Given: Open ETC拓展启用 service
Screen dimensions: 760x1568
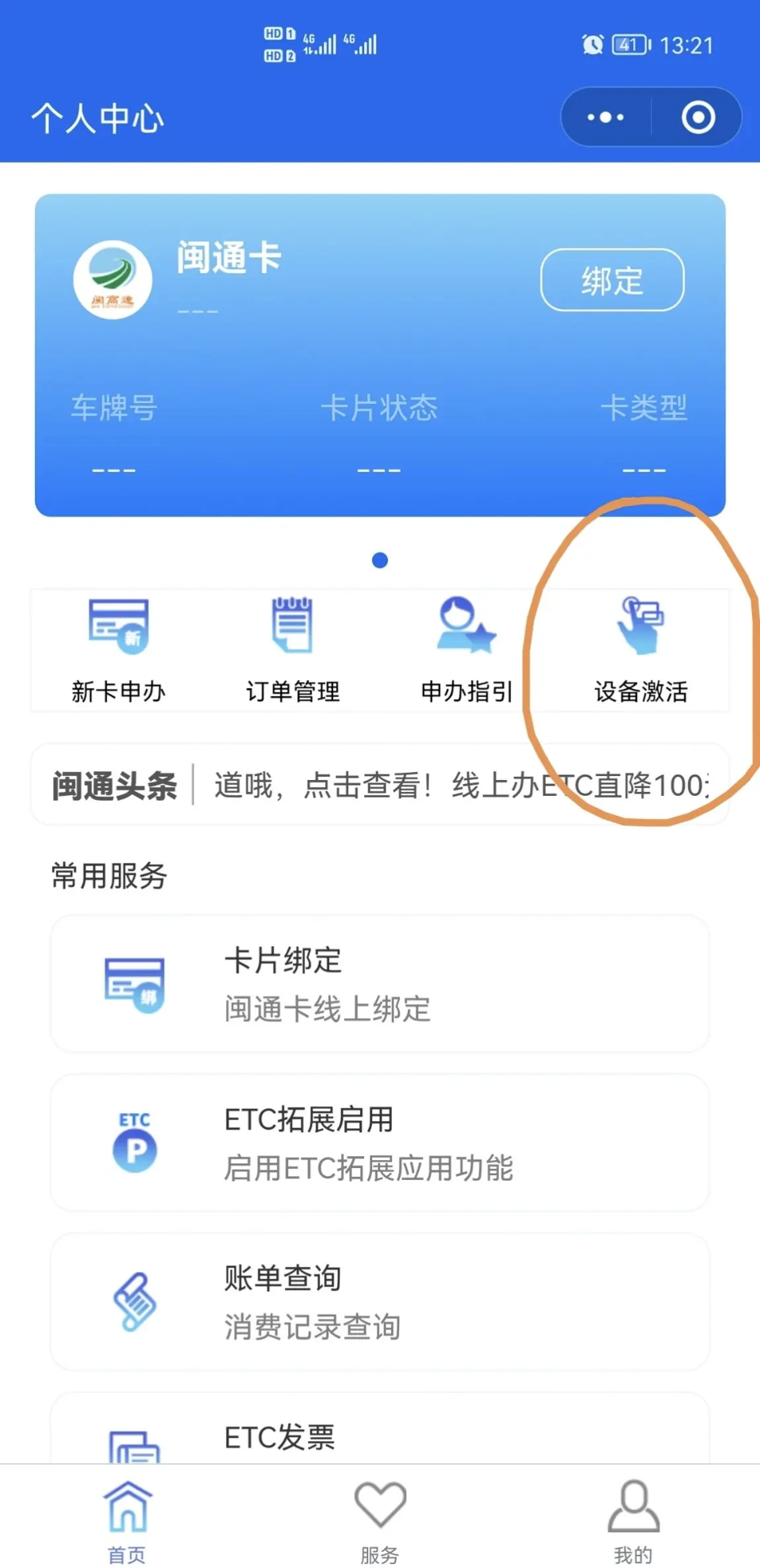Looking at the screenshot, I should (x=380, y=1143).
